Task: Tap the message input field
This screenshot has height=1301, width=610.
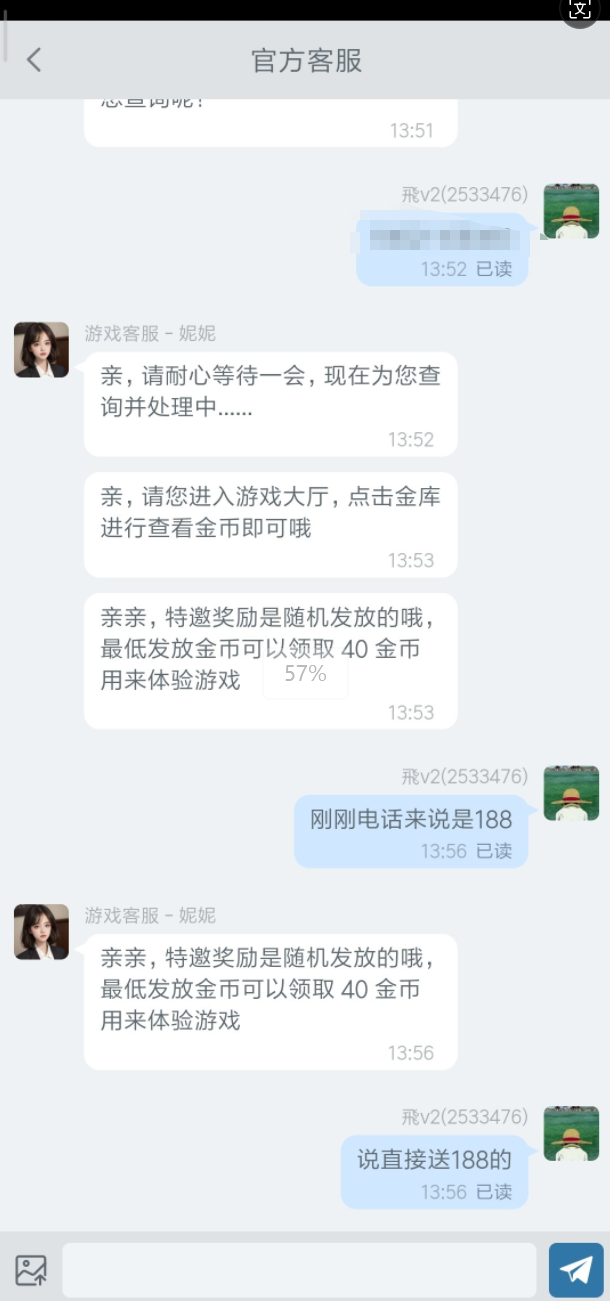Action: [x=299, y=1270]
